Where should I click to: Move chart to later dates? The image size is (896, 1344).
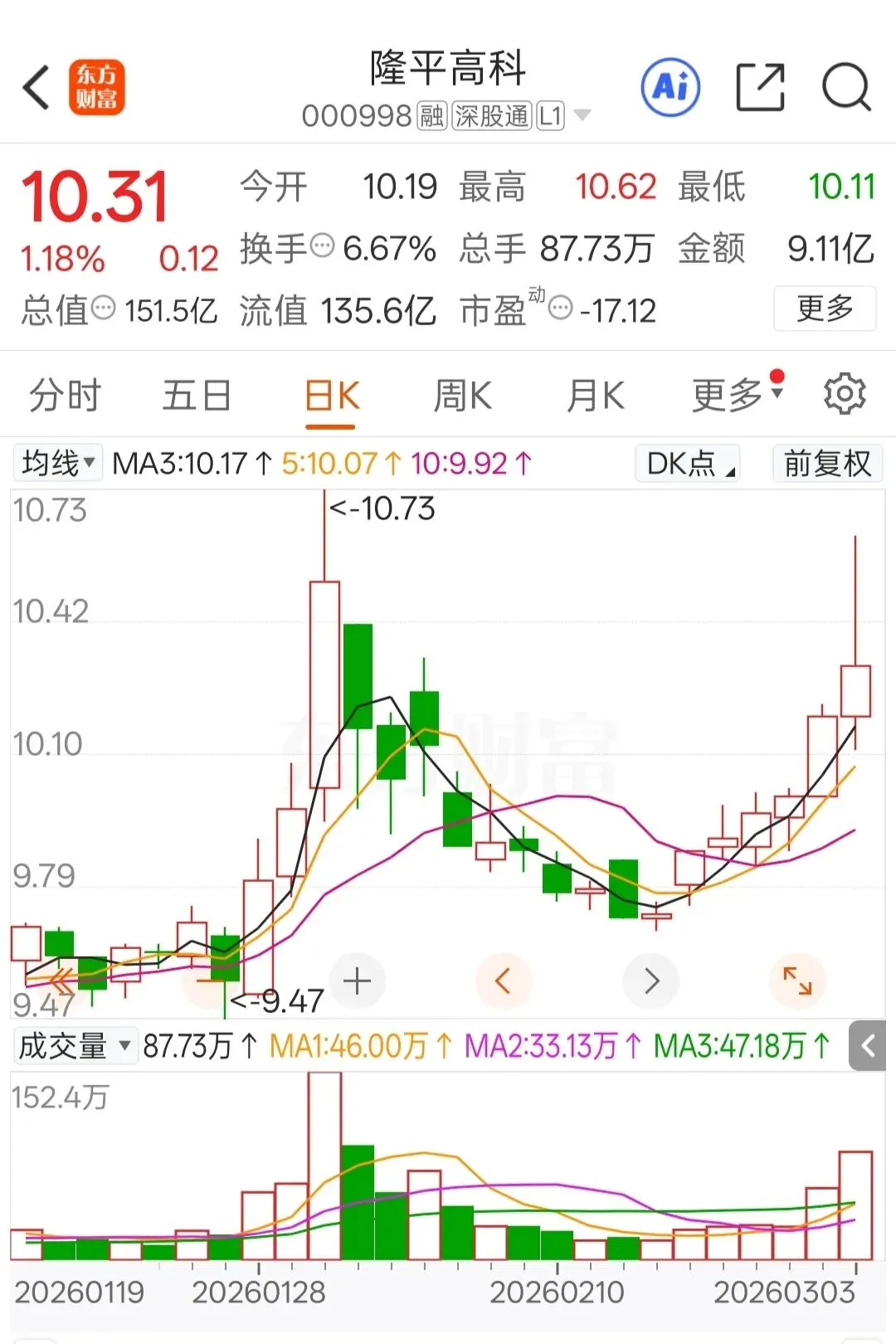pyautogui.click(x=651, y=981)
